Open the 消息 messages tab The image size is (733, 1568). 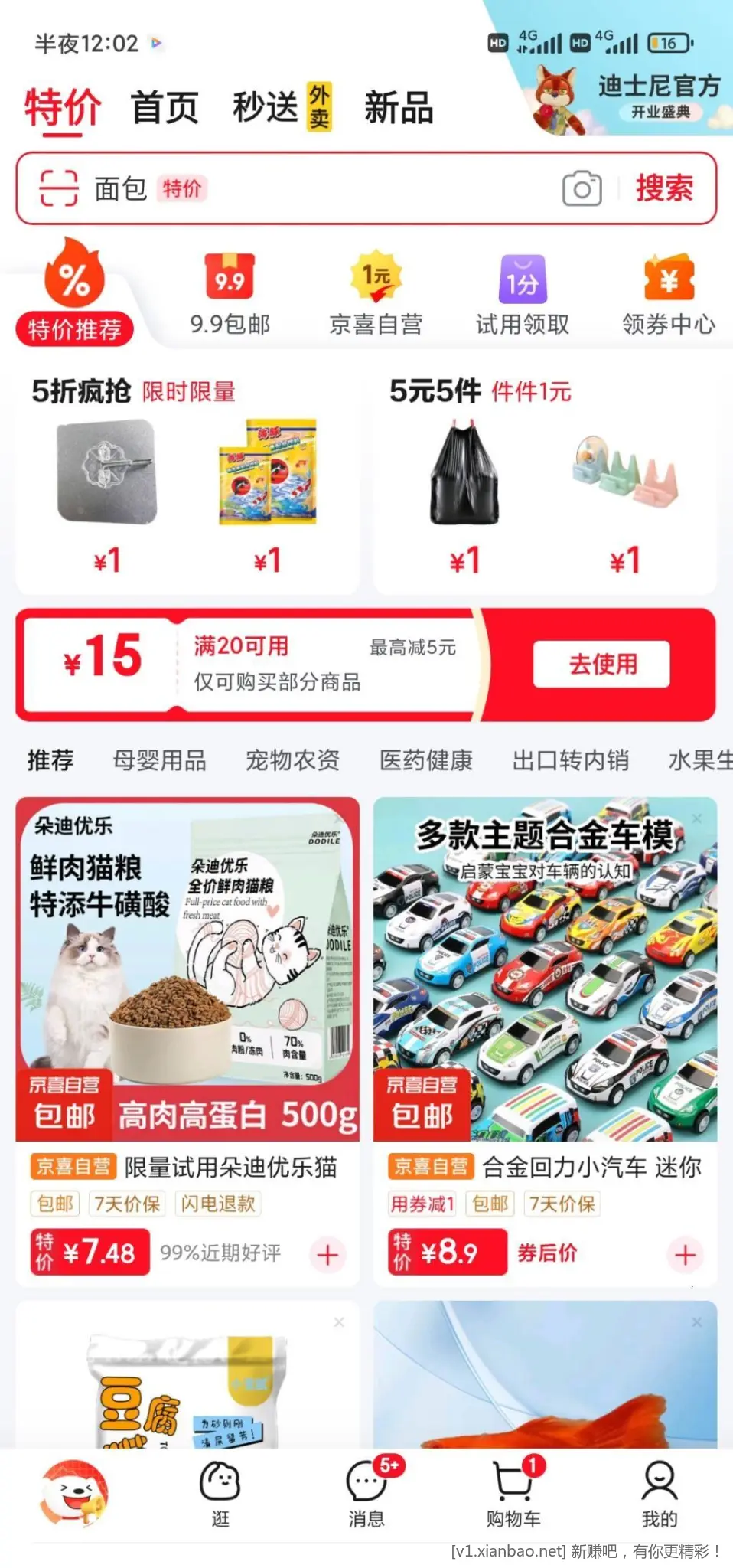366,1494
